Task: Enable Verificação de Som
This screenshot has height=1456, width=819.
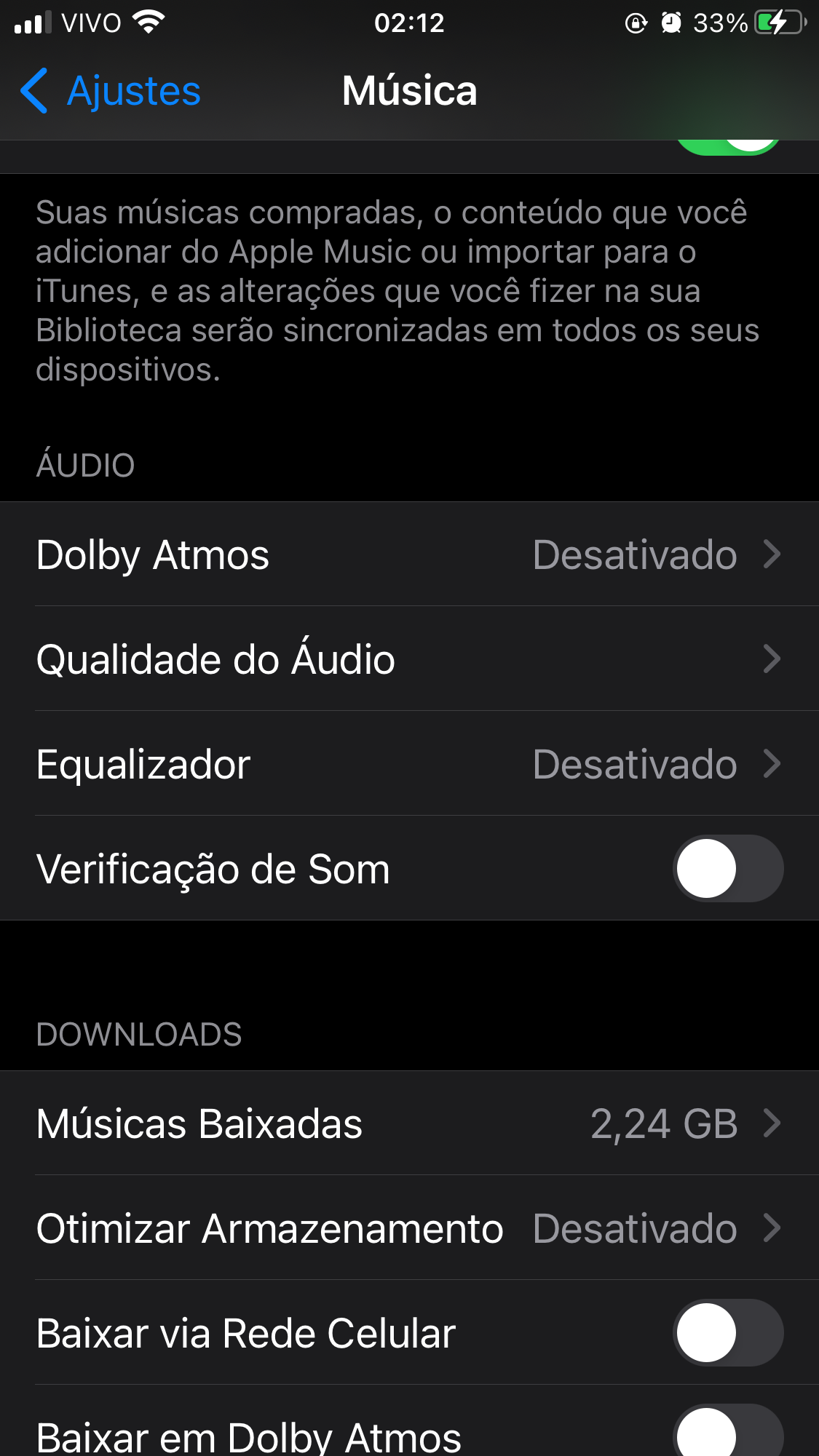Action: point(727,869)
